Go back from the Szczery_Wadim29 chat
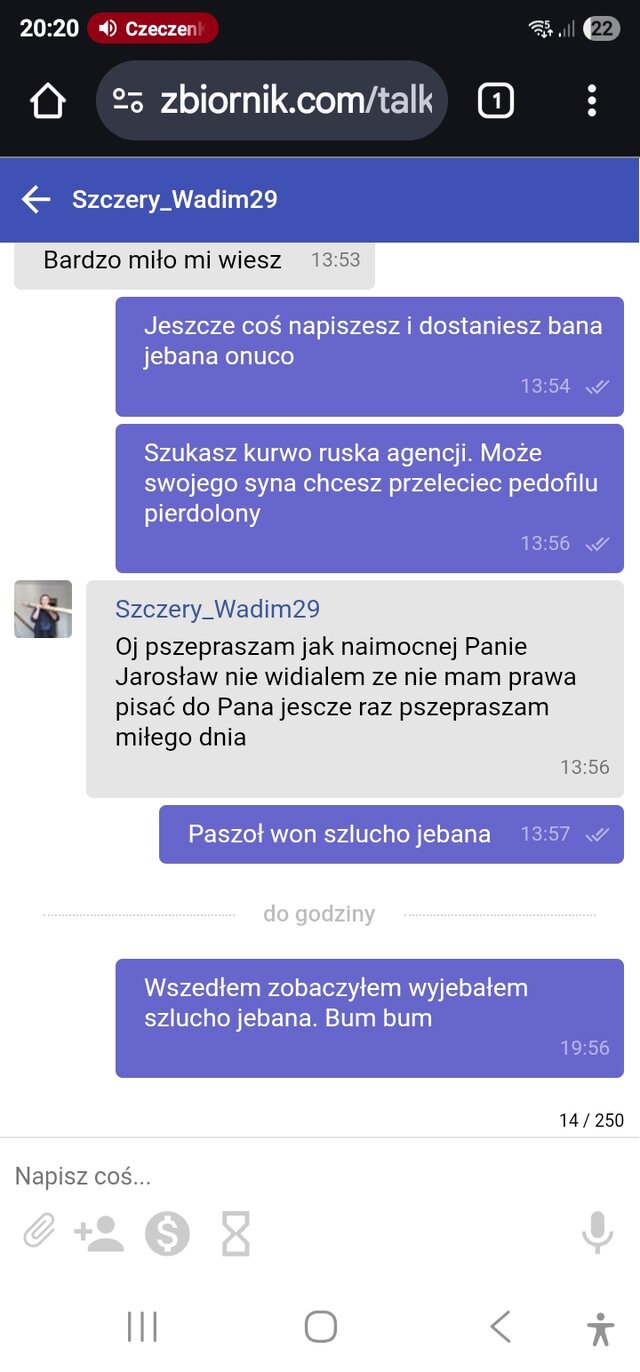 pos(36,200)
